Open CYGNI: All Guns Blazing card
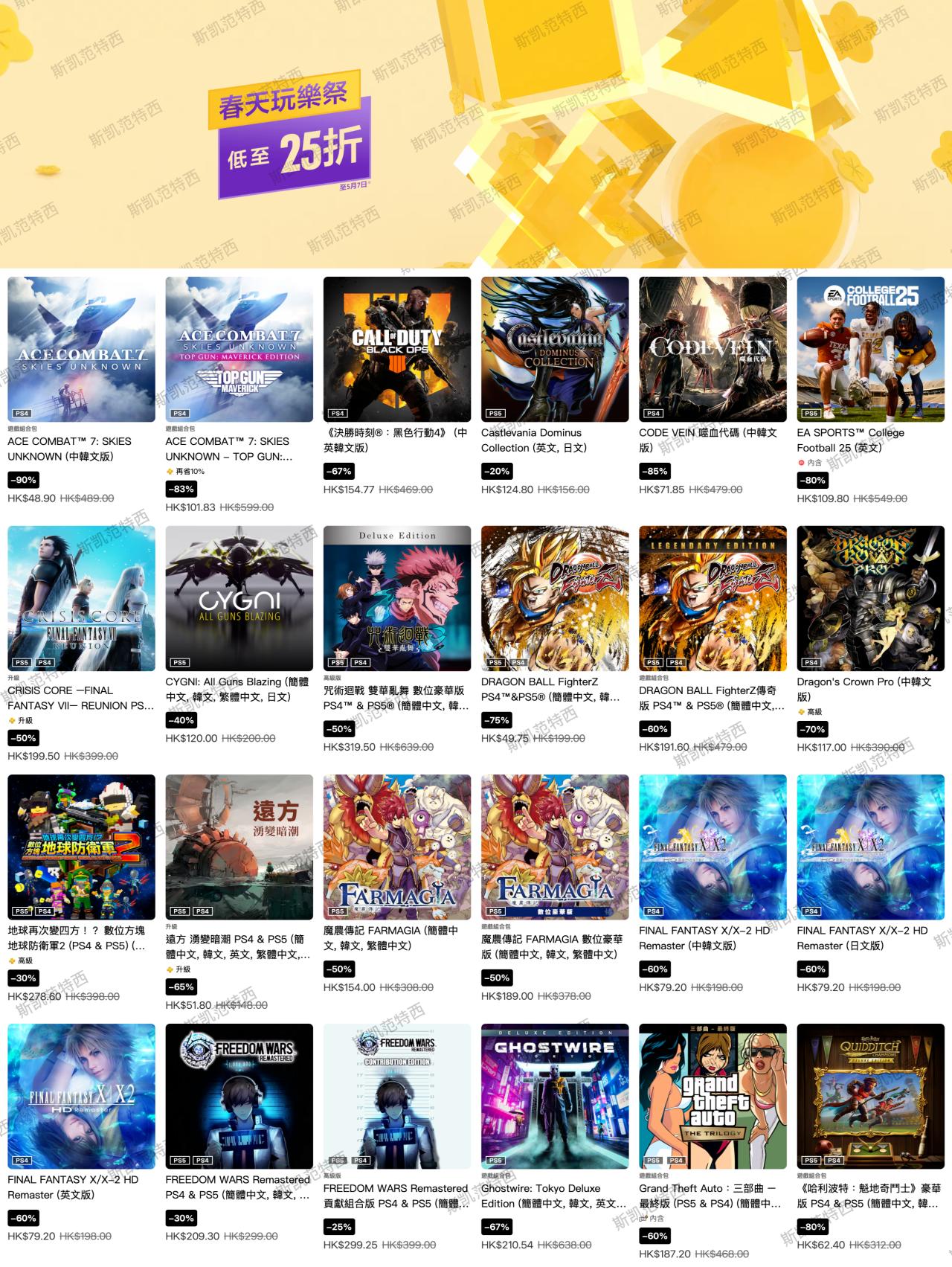The height and width of the screenshot is (1267, 952). point(239,598)
